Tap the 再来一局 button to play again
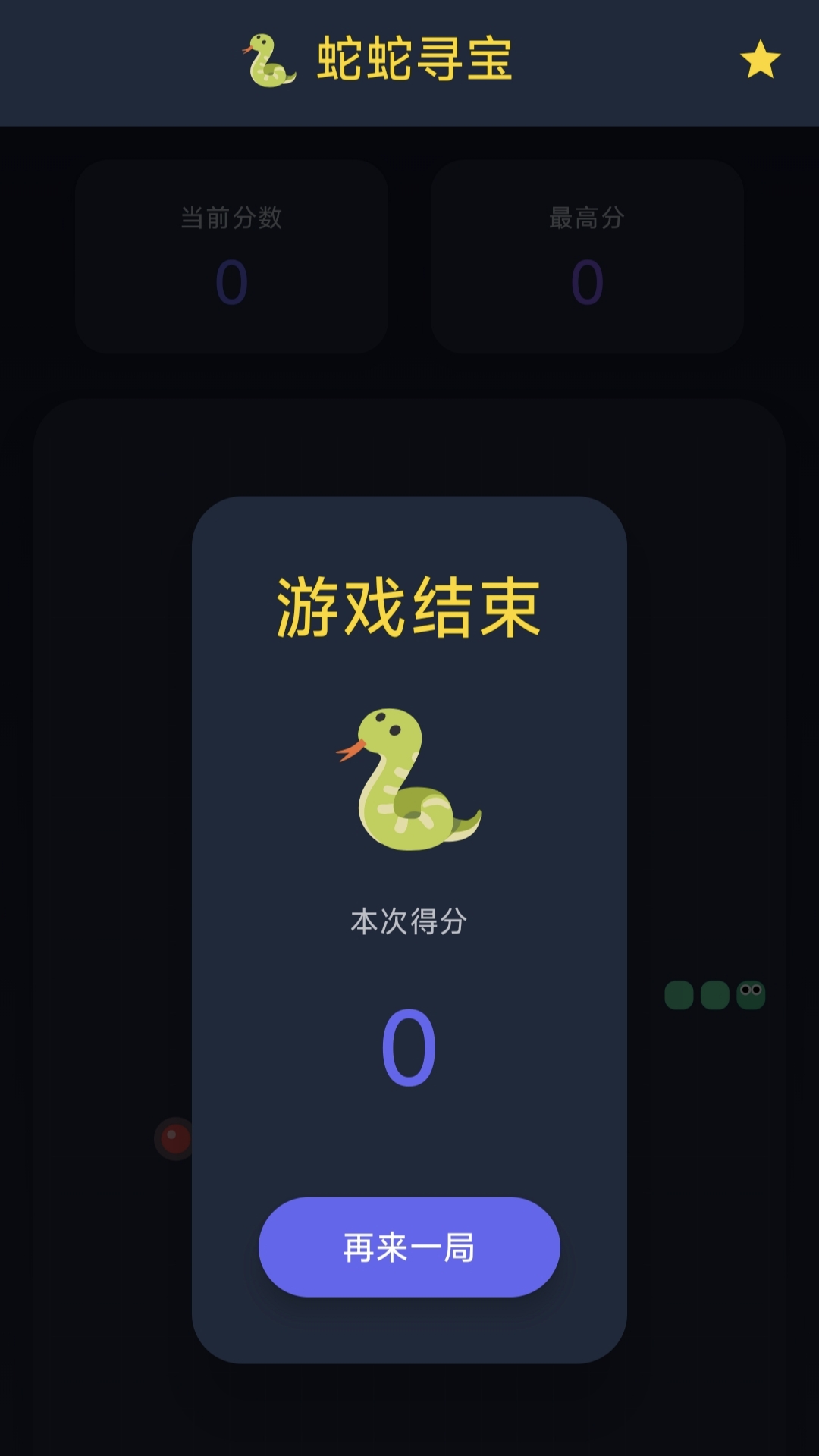 409,1247
